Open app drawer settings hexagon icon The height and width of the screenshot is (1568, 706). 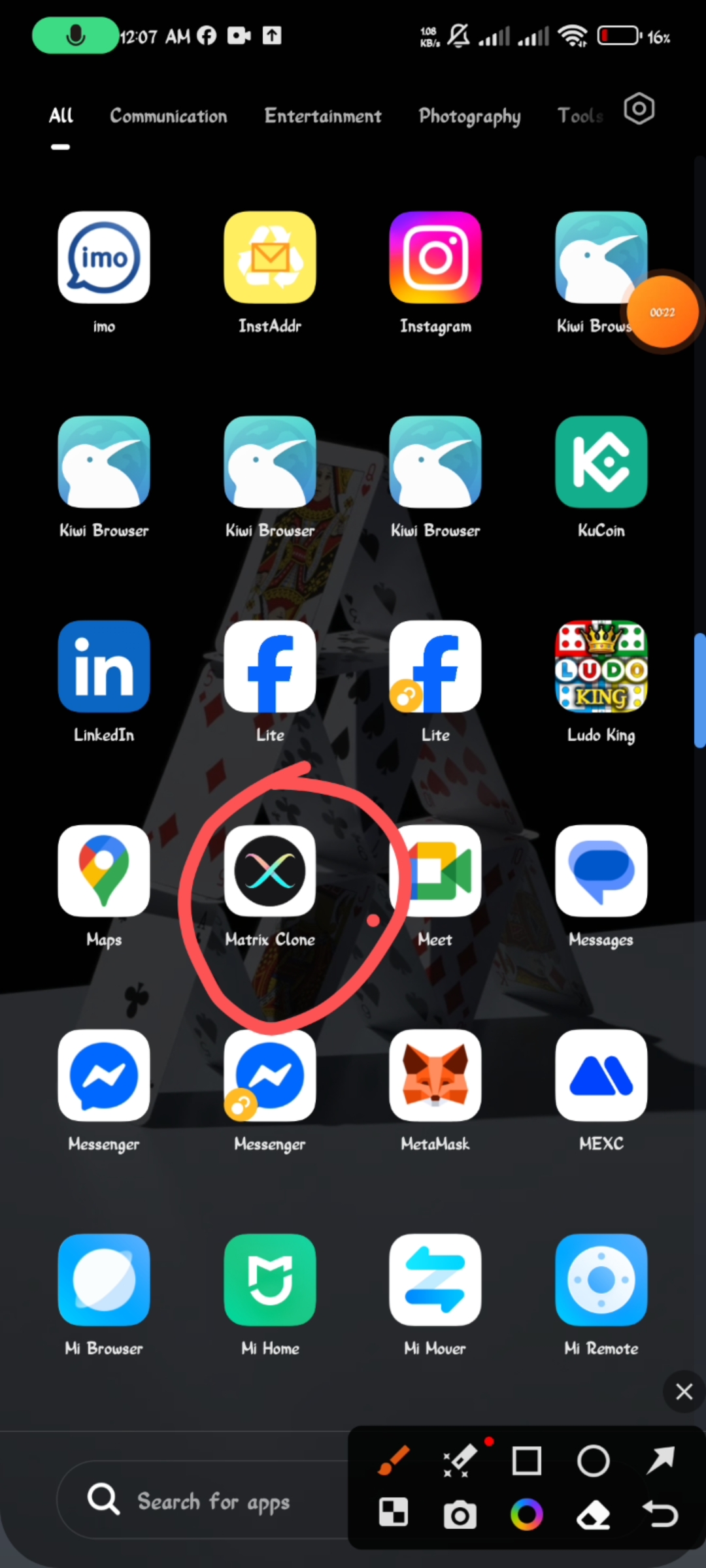click(x=639, y=108)
